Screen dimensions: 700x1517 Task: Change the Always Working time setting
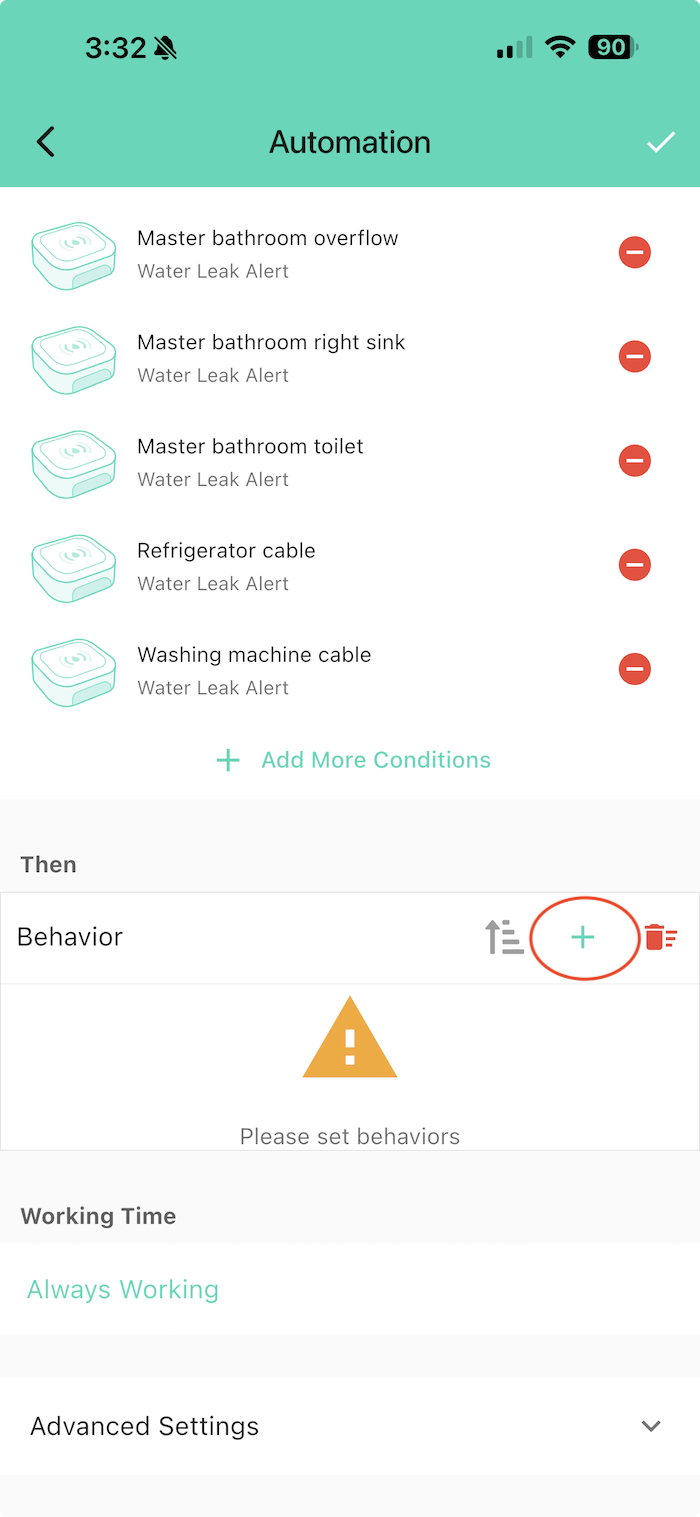click(123, 1289)
